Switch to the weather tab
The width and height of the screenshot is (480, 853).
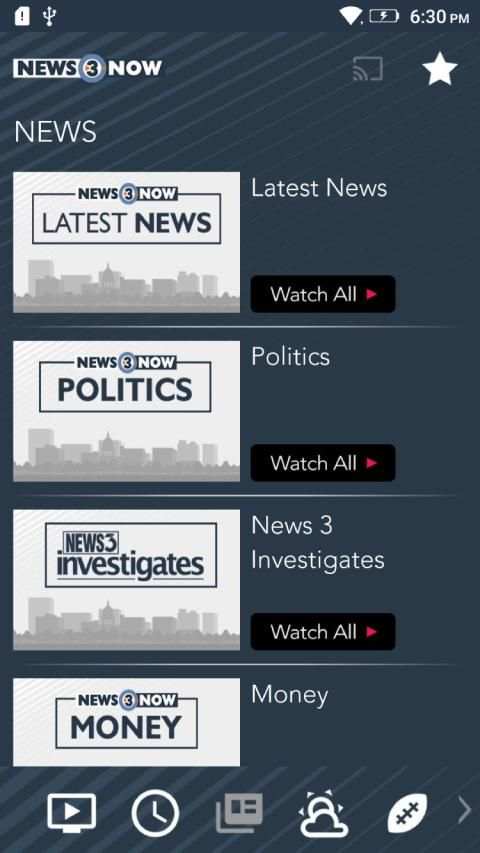(324, 812)
